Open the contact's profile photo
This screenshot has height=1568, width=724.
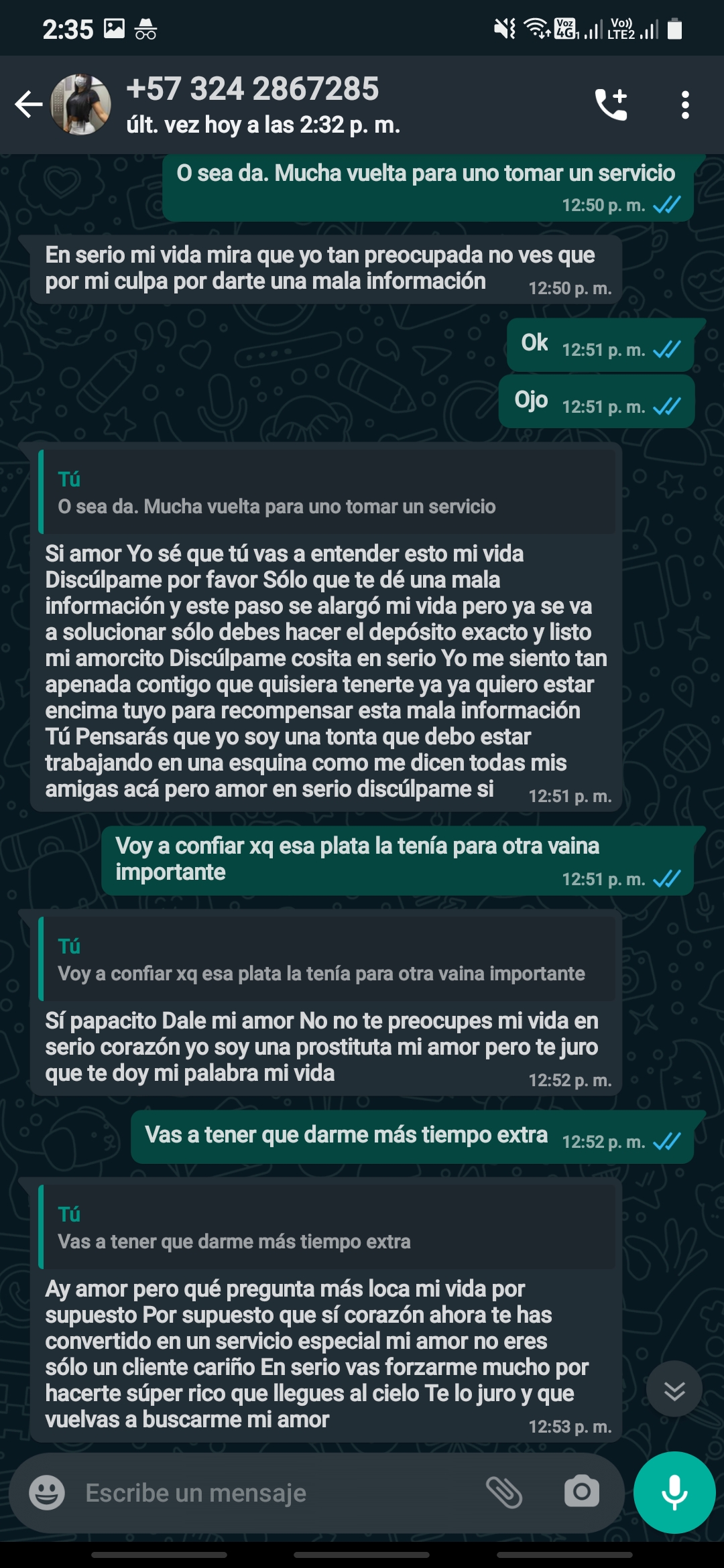(x=81, y=105)
